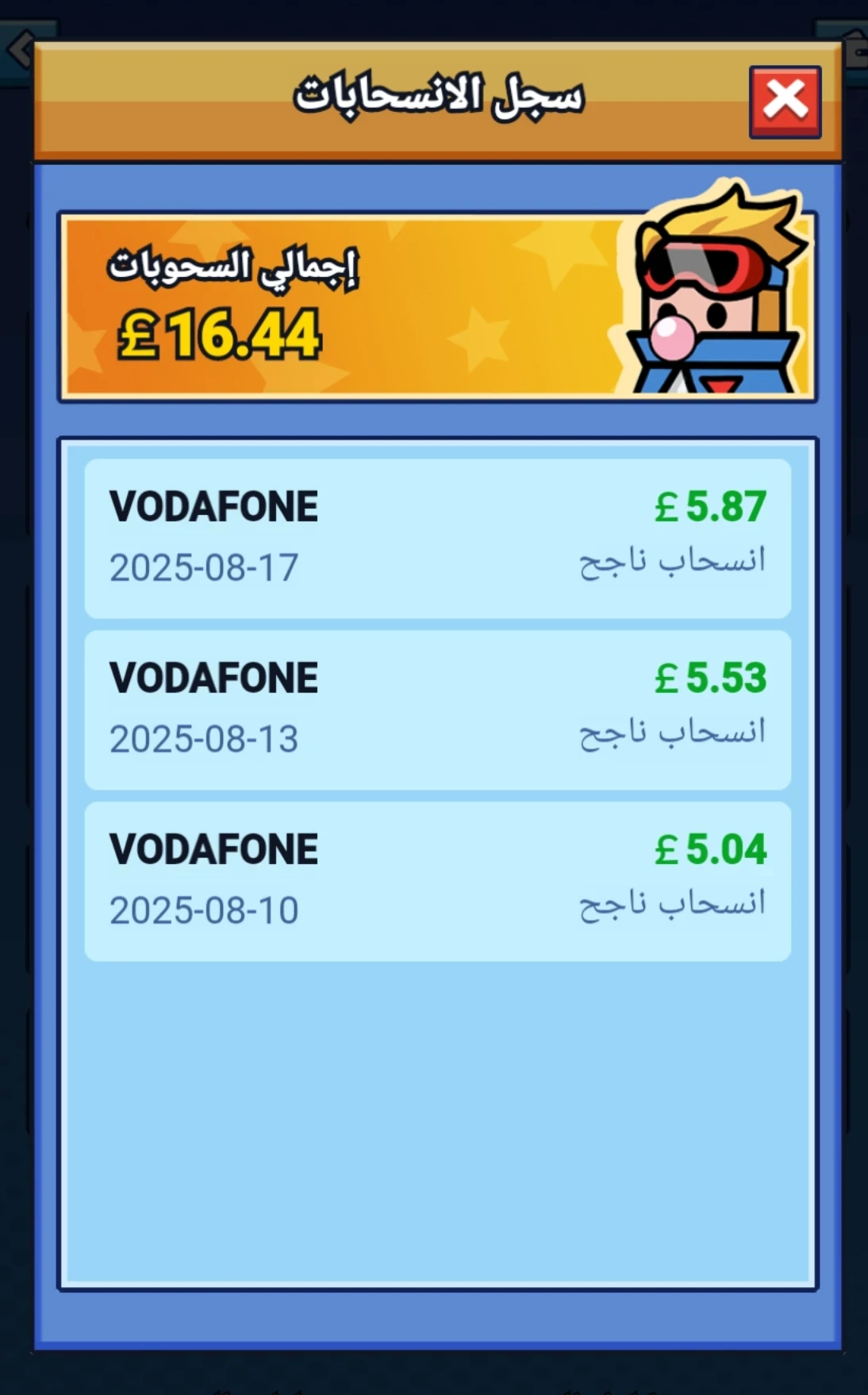
Task: Close the withdrawal history dialog
Action: pos(785,102)
